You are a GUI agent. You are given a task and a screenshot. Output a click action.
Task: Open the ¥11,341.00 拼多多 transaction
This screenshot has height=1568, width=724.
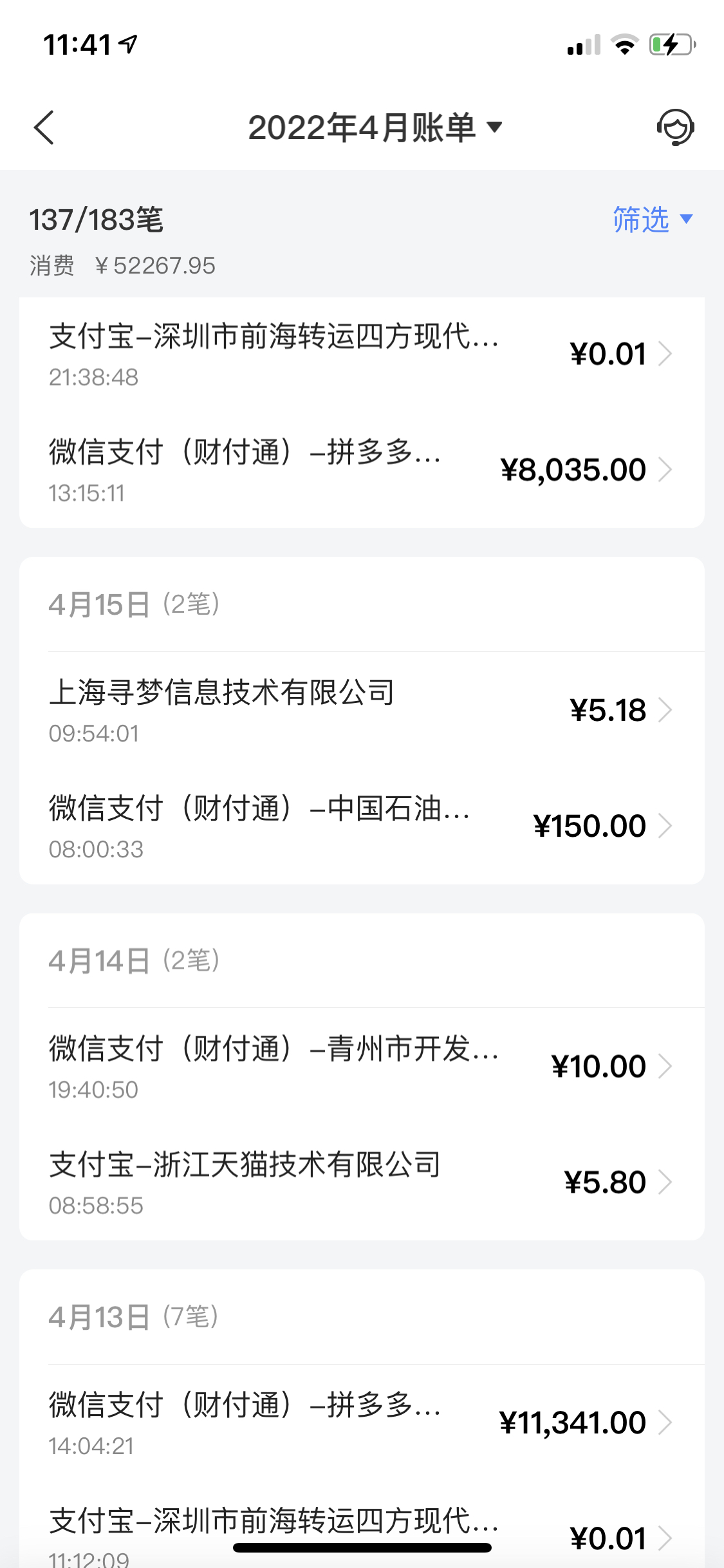click(x=362, y=1423)
